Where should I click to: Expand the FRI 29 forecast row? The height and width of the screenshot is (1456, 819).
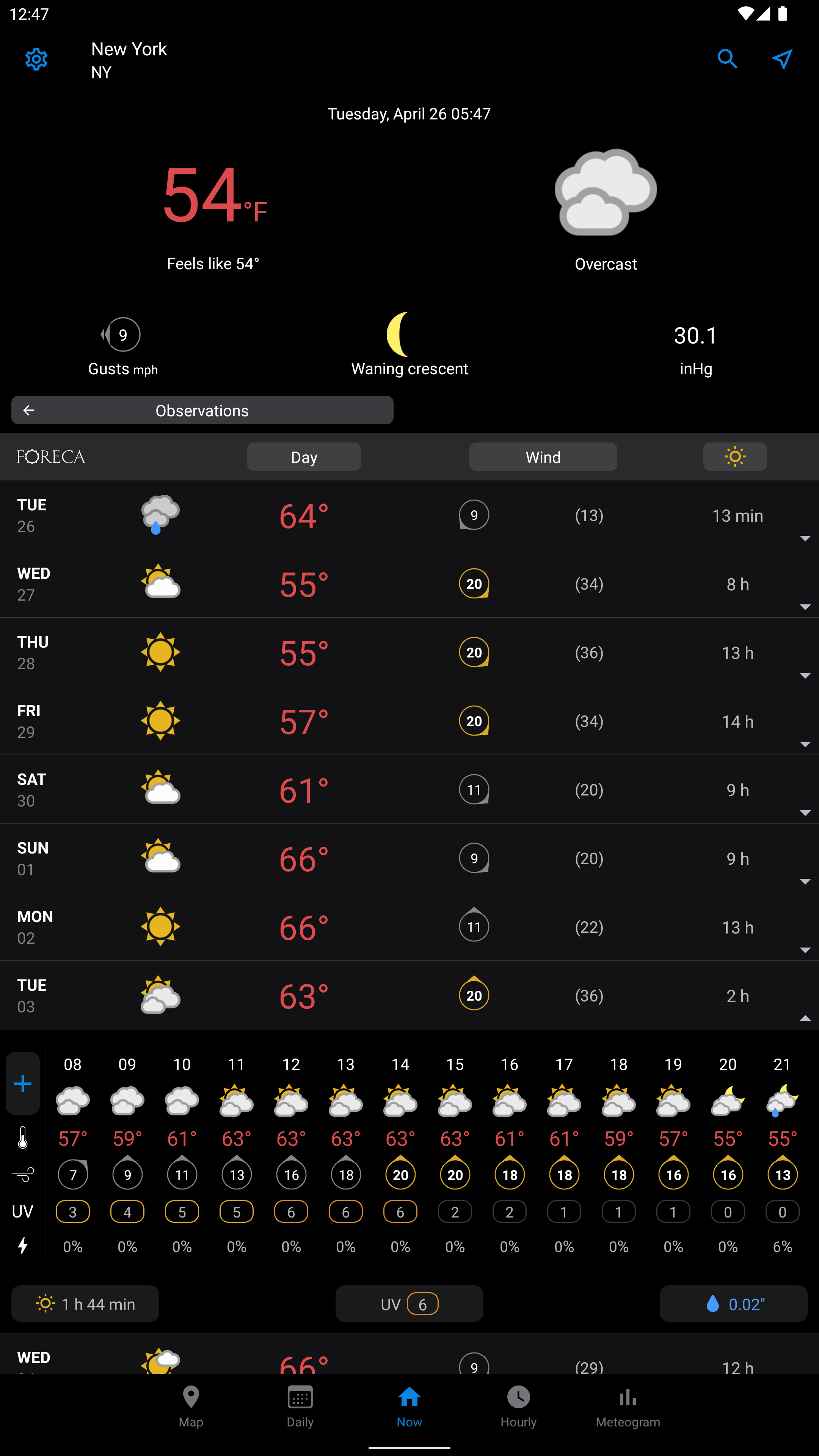(x=409, y=721)
